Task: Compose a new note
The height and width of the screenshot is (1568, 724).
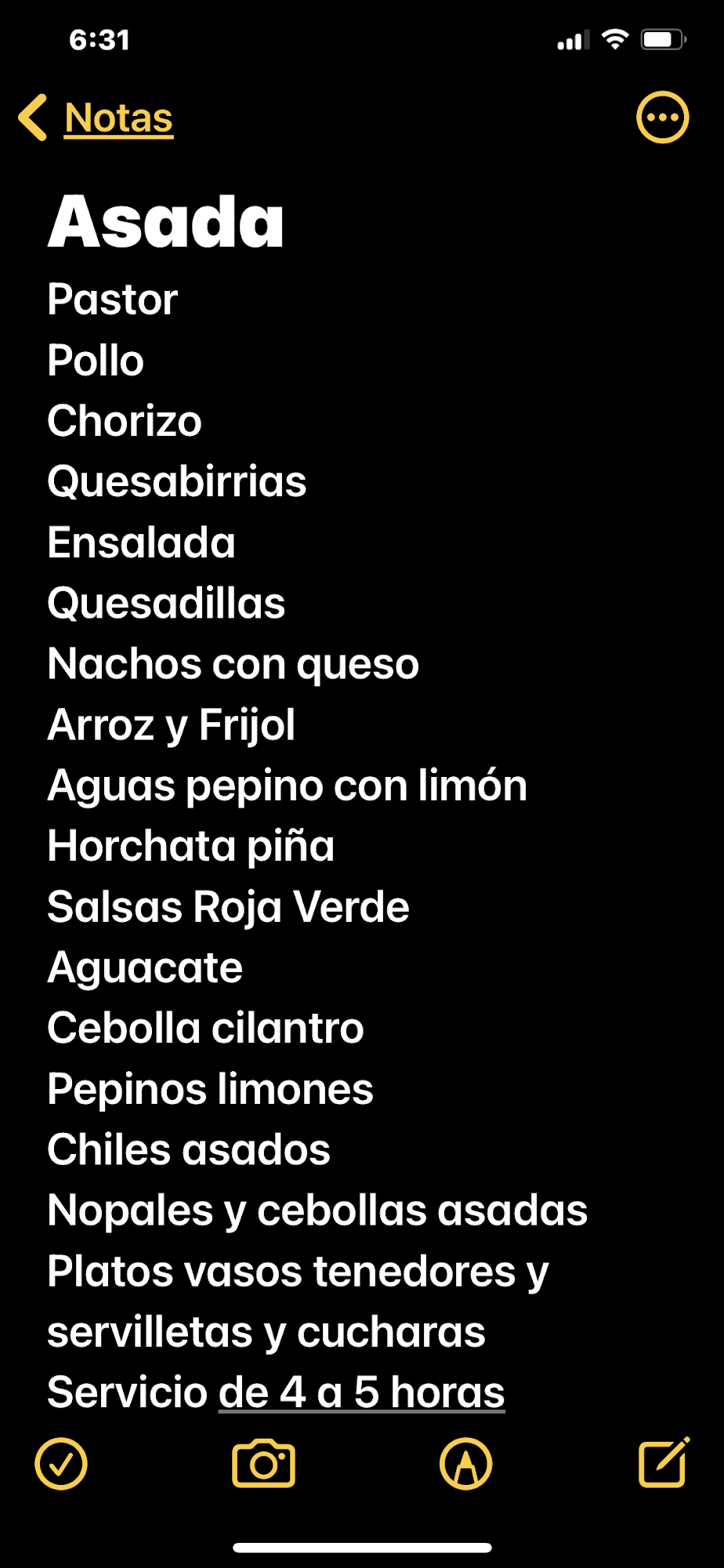Action: (664, 1462)
